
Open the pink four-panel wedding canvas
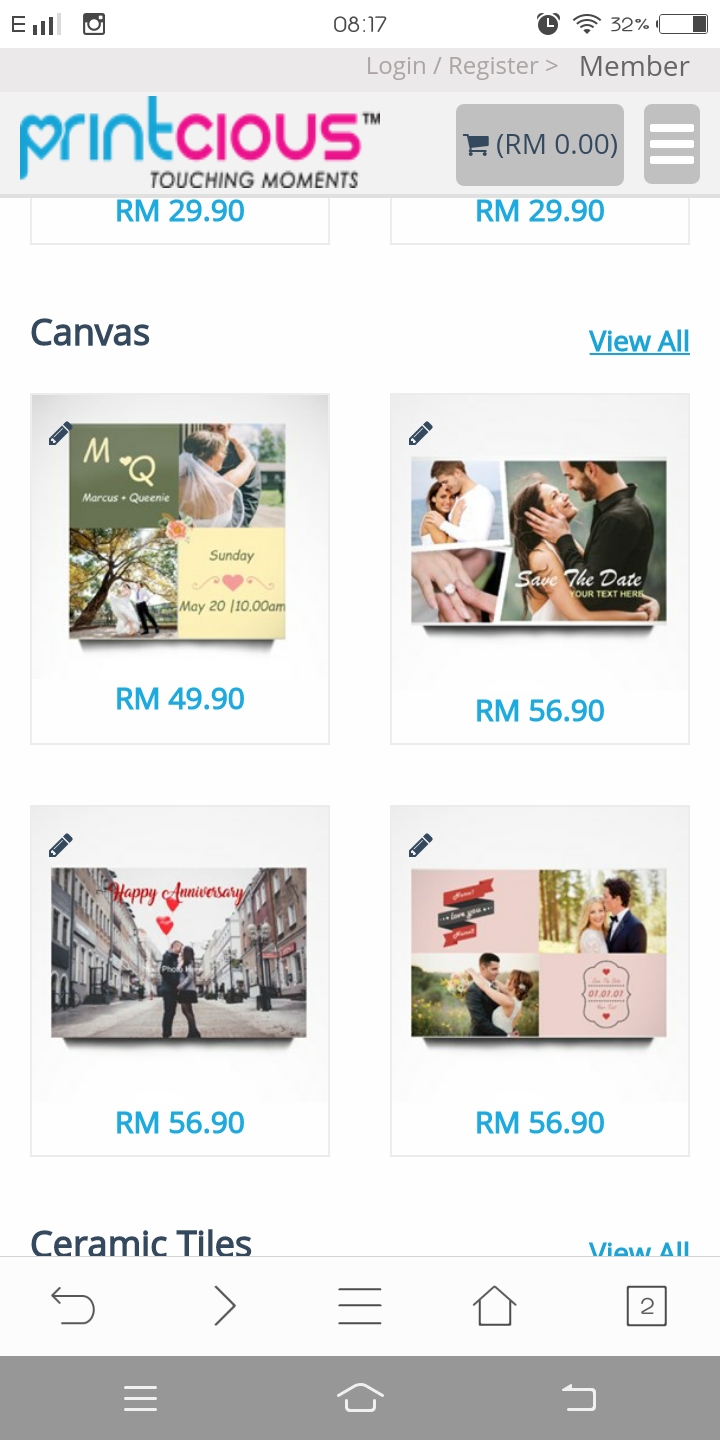click(x=540, y=955)
